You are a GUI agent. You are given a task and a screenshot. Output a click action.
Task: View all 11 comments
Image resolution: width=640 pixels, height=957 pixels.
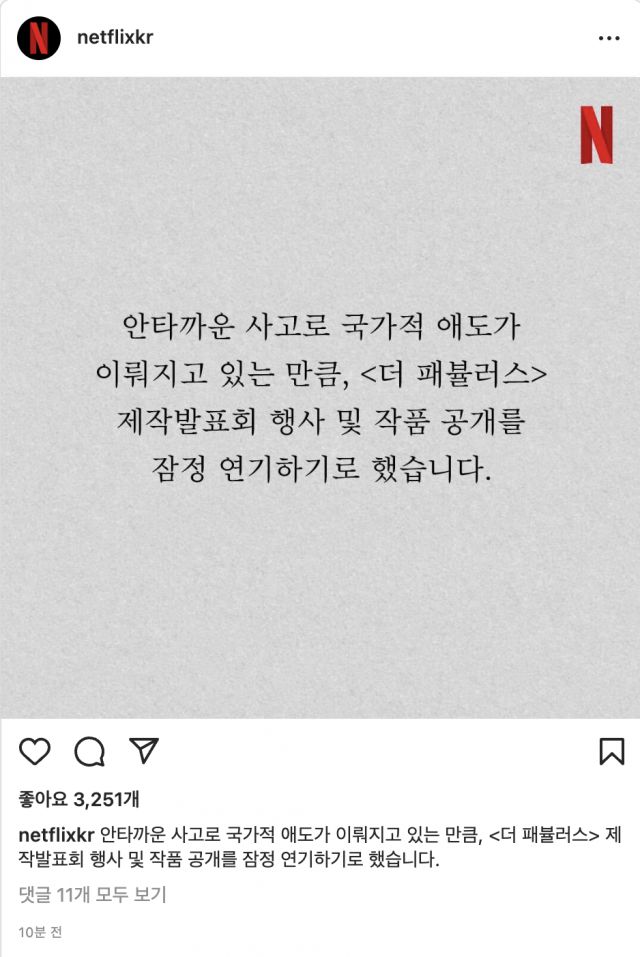[92, 894]
